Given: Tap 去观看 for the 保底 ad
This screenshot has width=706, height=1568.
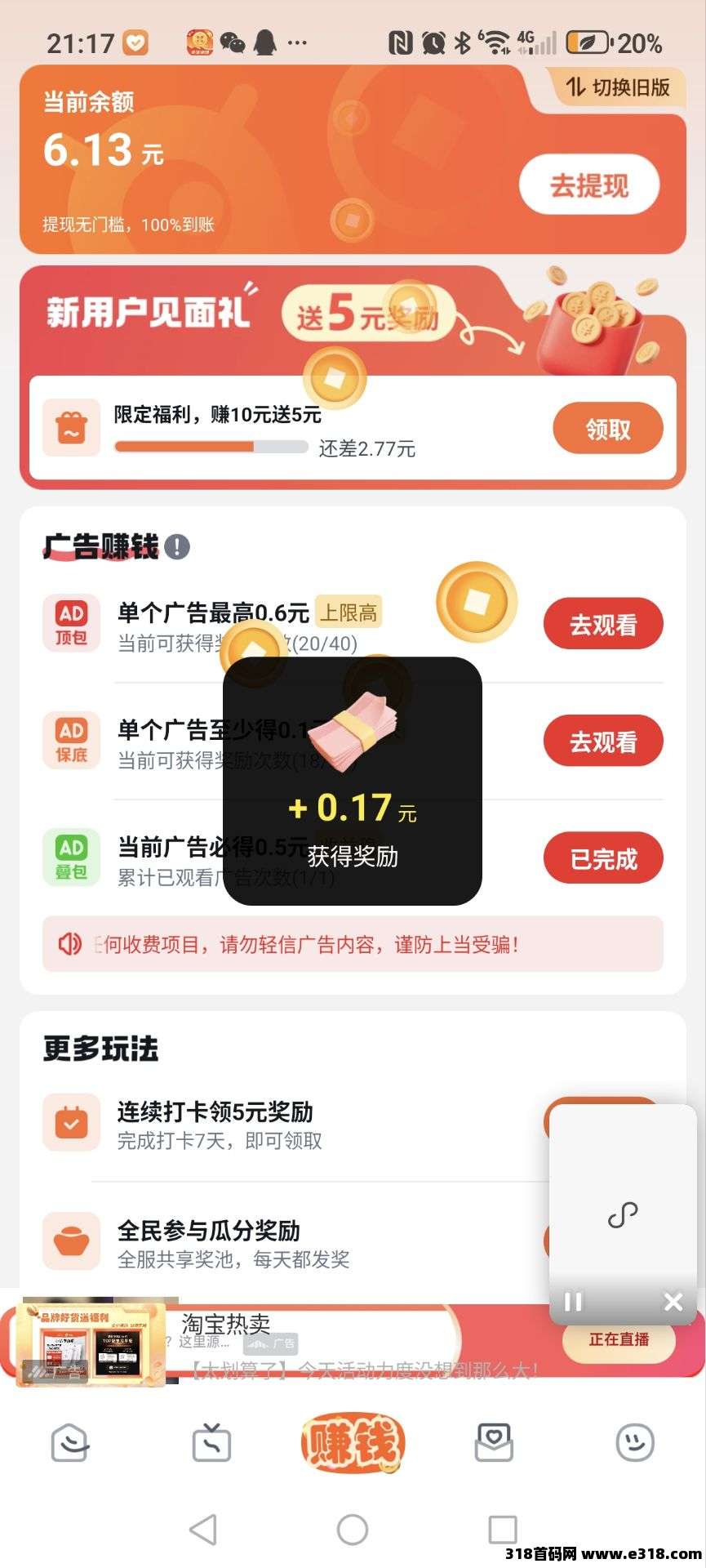Looking at the screenshot, I should [602, 742].
